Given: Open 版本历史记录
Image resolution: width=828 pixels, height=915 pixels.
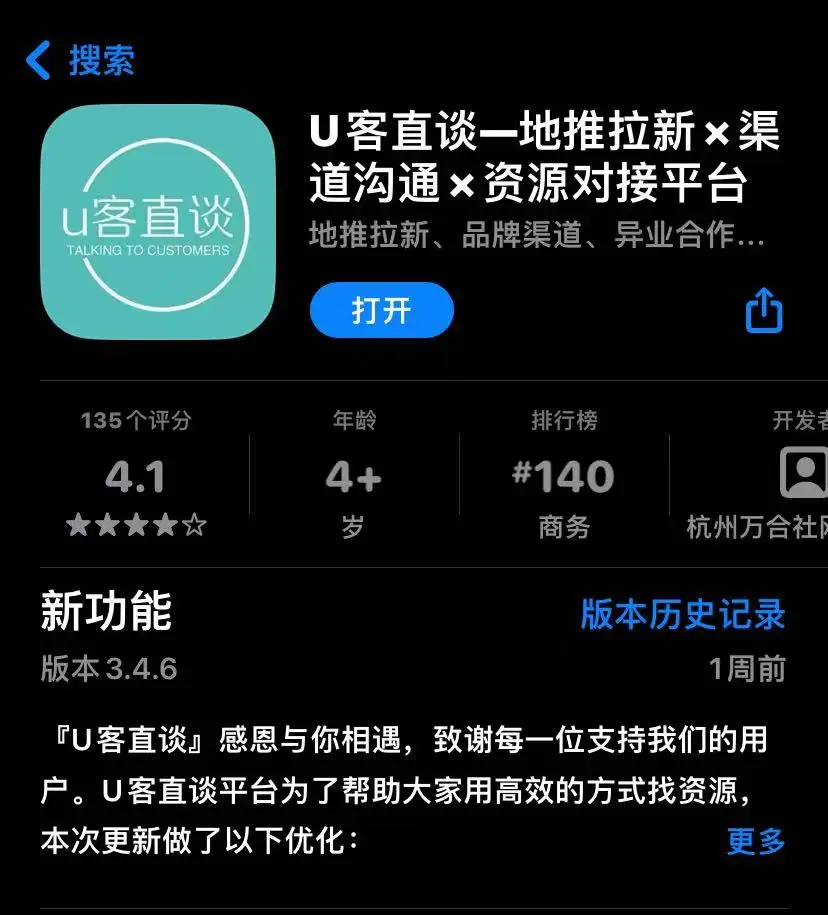Looking at the screenshot, I should (682, 615).
